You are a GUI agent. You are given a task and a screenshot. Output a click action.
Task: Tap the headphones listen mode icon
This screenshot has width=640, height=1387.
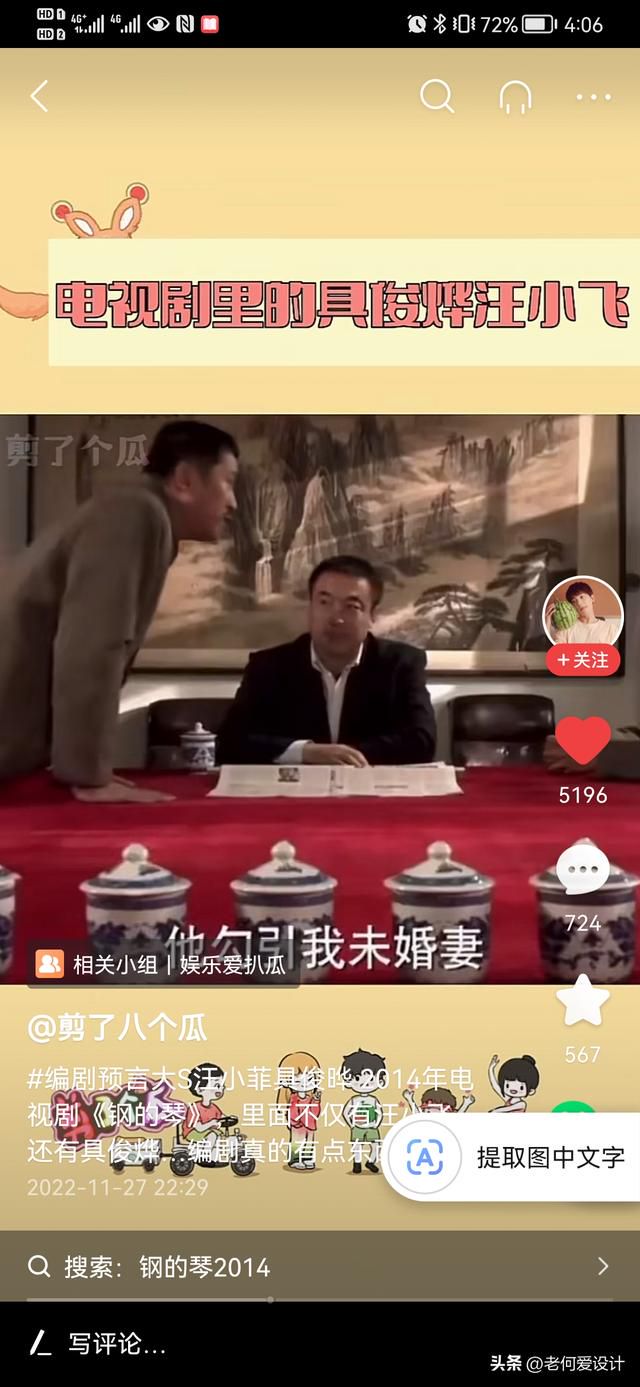[515, 97]
